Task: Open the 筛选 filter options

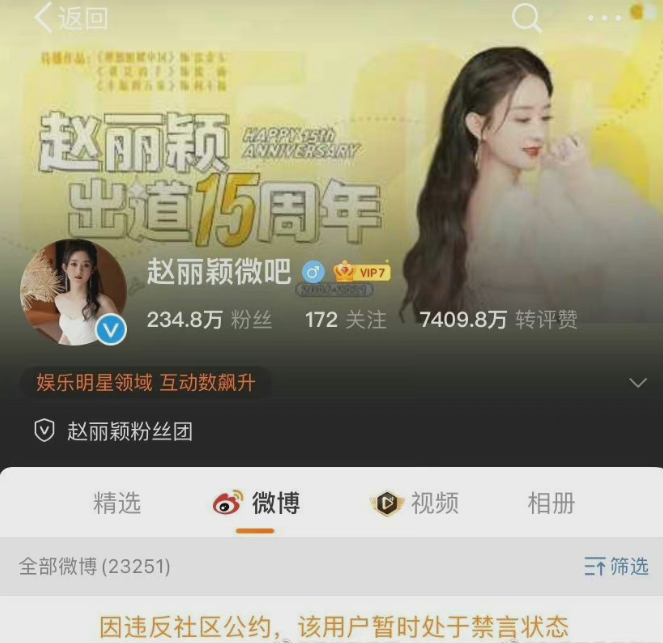Action: pyautogui.click(x=616, y=567)
